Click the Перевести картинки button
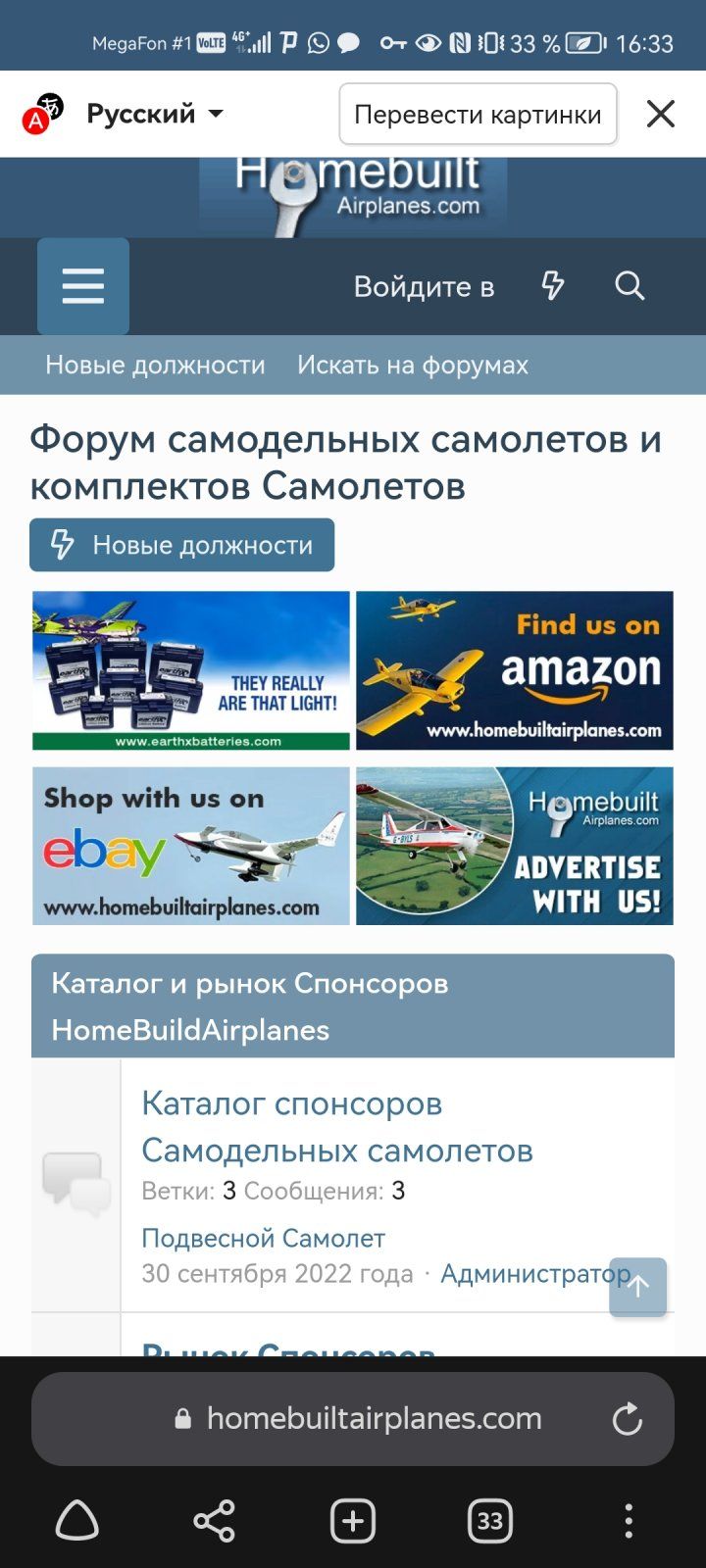Viewport: 706px width, 1568px height. coord(478,114)
